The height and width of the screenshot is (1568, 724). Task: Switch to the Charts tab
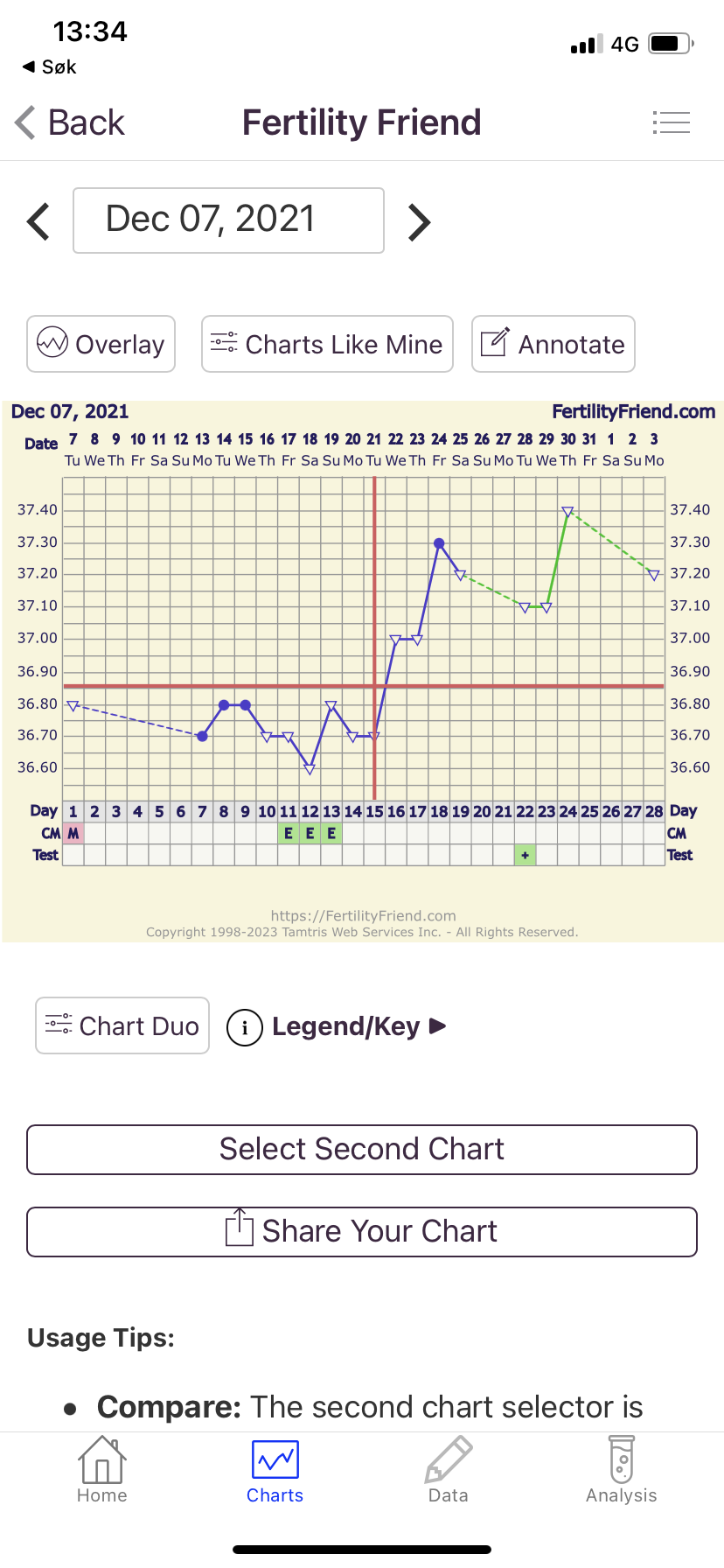pyautogui.click(x=275, y=1470)
